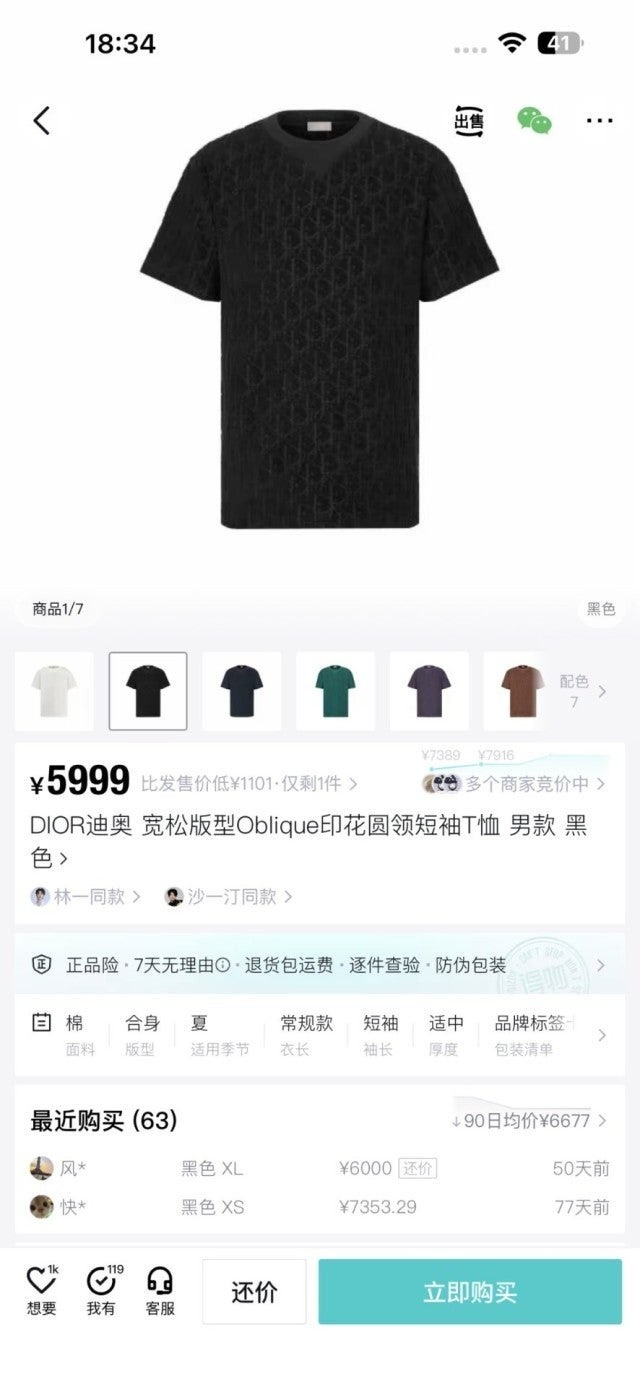Open 比发售价低¥1101 price details

pos(249,784)
